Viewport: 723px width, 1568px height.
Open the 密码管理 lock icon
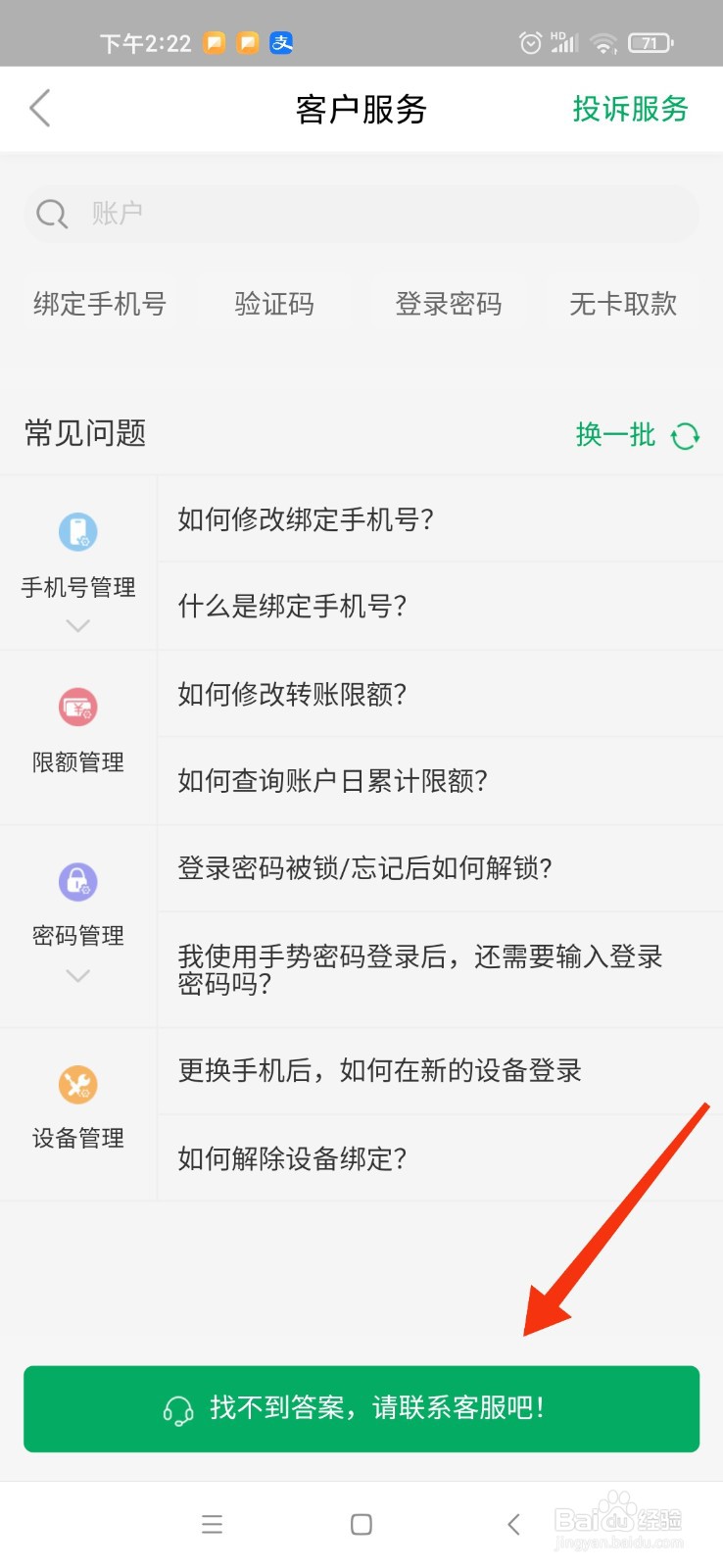click(77, 881)
